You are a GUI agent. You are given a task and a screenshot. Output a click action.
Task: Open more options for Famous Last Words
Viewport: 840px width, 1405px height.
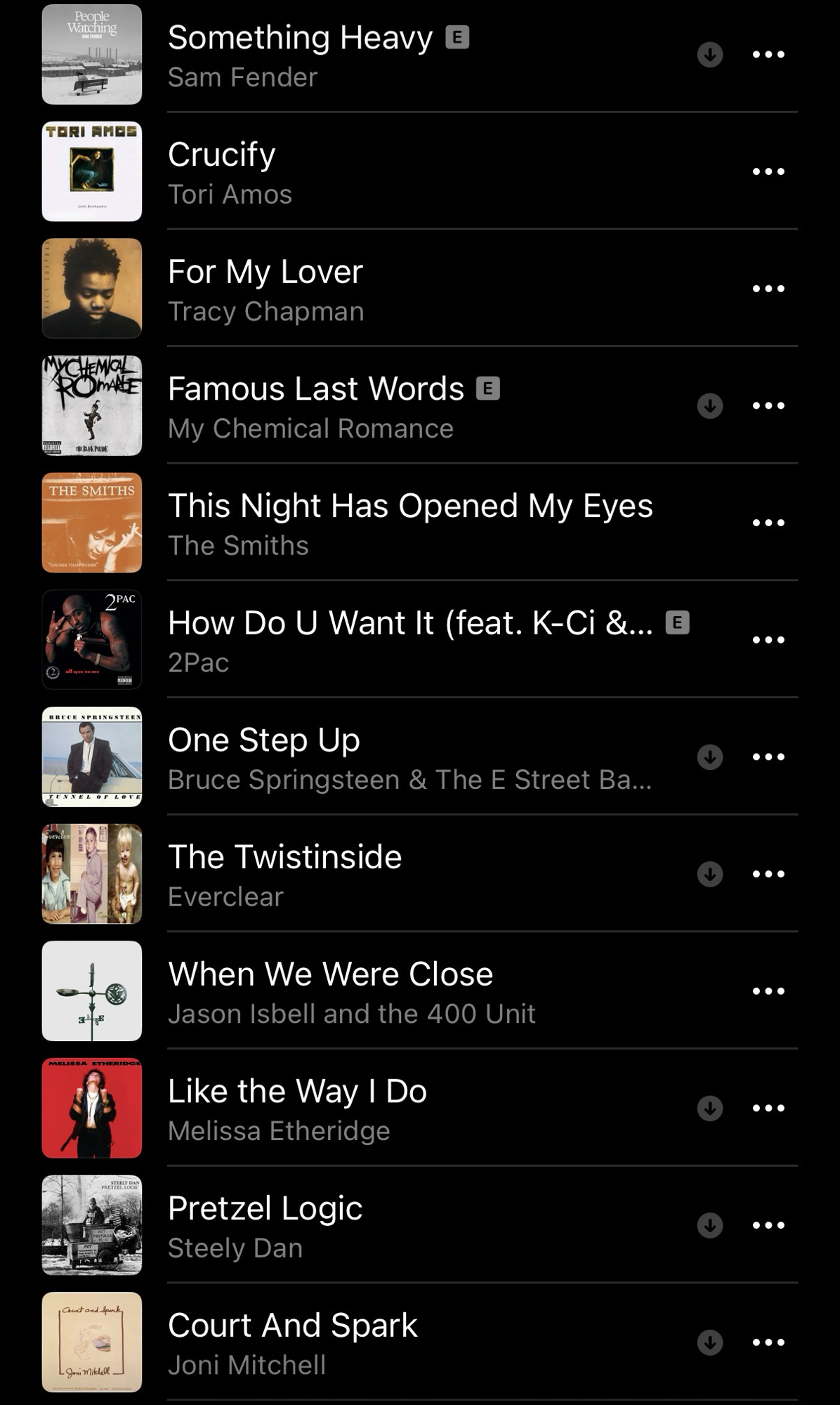click(x=768, y=405)
